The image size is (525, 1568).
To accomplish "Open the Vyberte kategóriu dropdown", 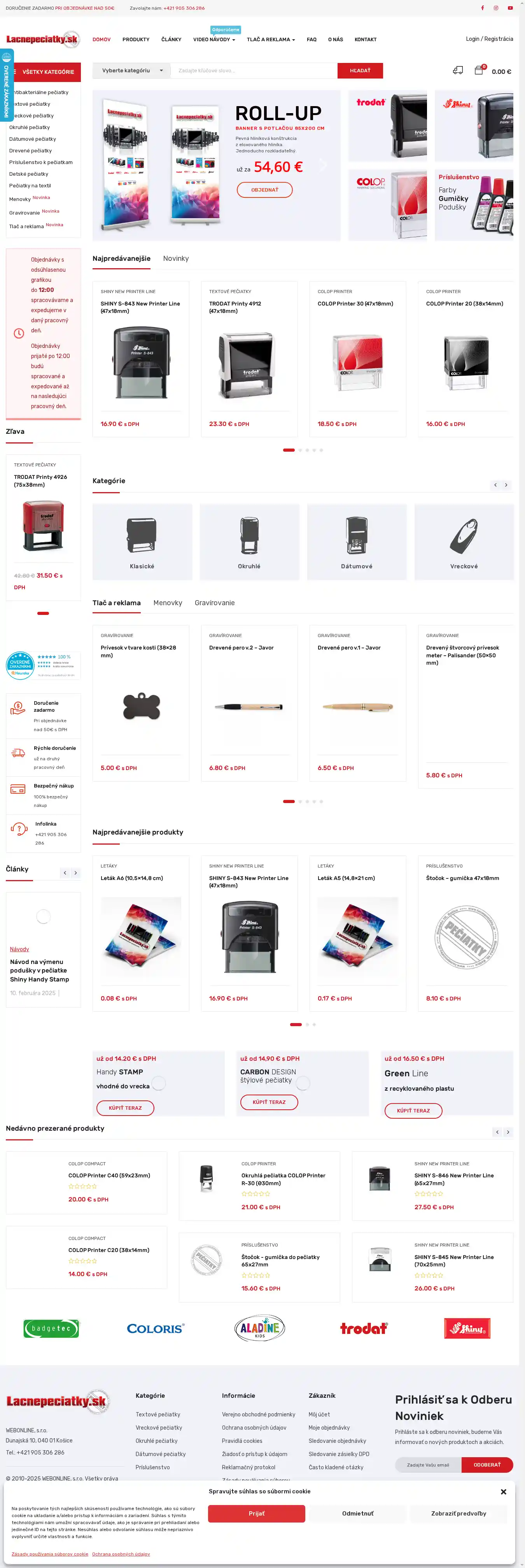I will [131, 71].
